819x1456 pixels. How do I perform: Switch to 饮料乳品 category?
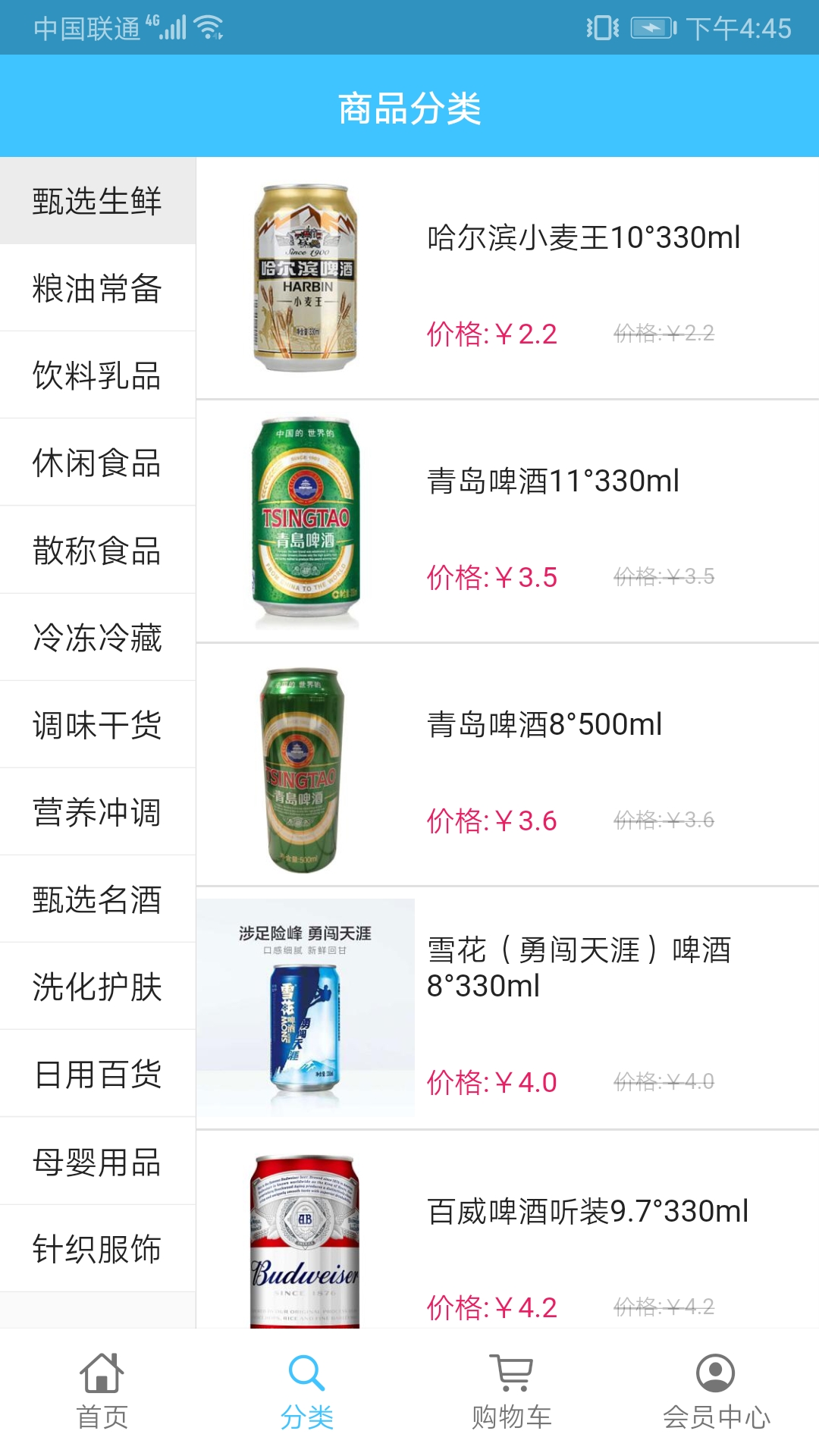pos(97,375)
